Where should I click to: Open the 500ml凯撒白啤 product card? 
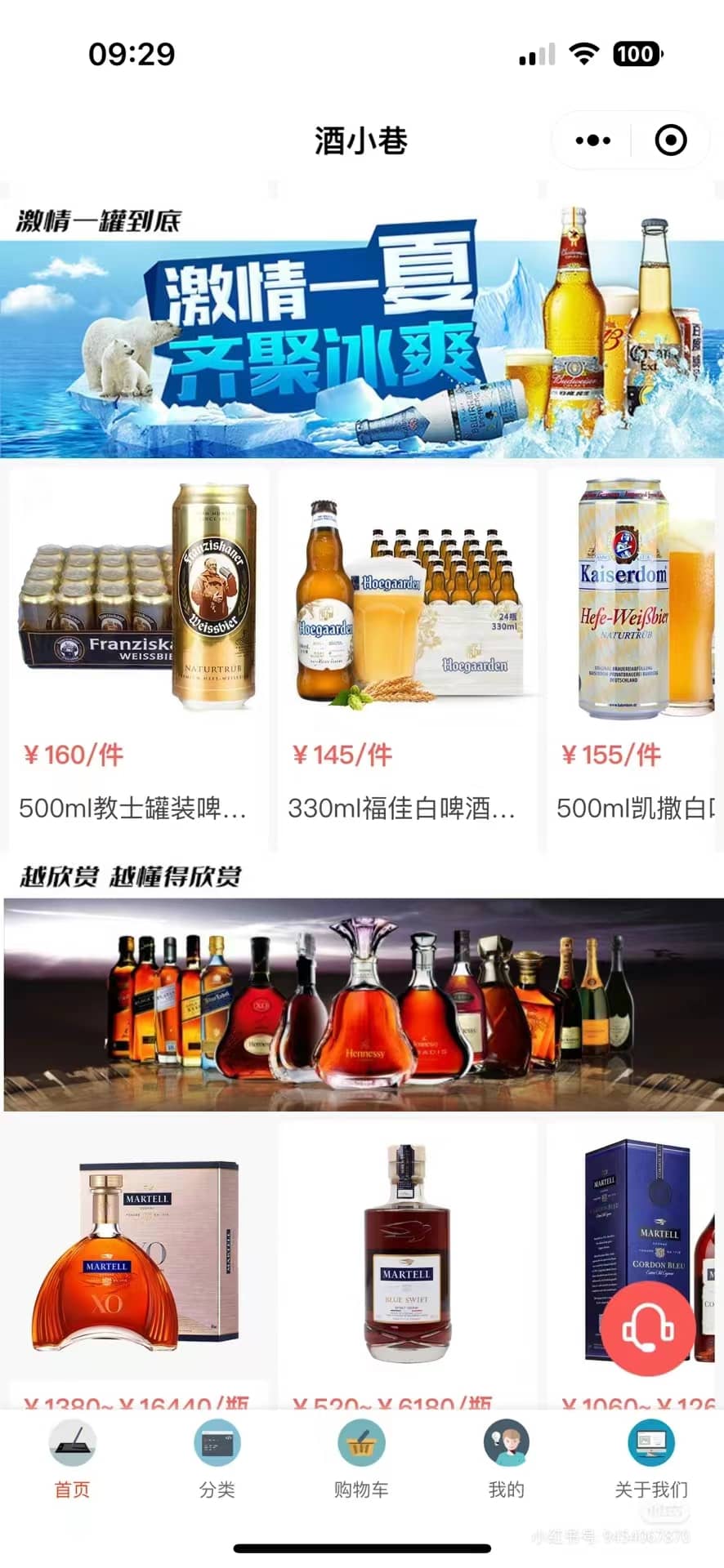633,653
